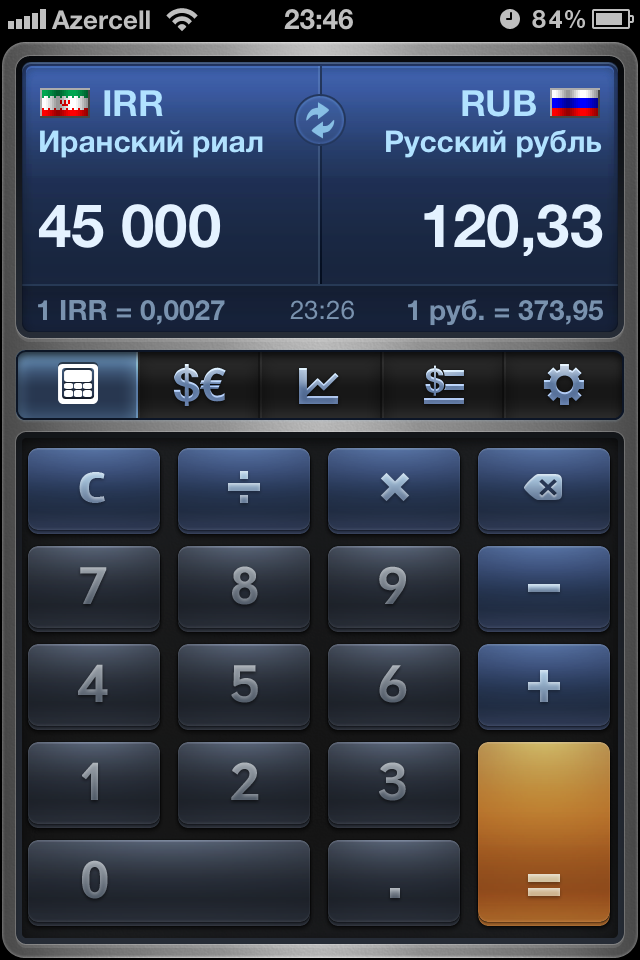The image size is (640, 960).
Task: Clear the amount with C
Action: pyautogui.click(x=93, y=489)
